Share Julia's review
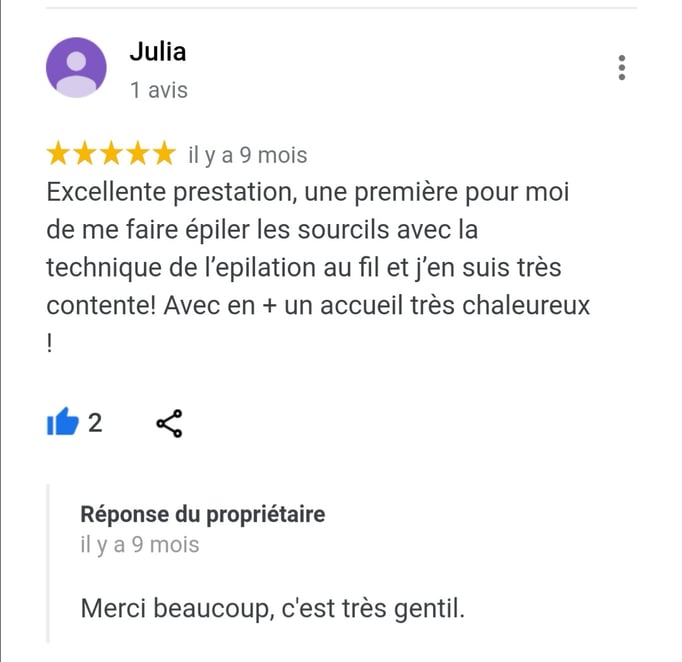682x662 pixels. point(170,423)
